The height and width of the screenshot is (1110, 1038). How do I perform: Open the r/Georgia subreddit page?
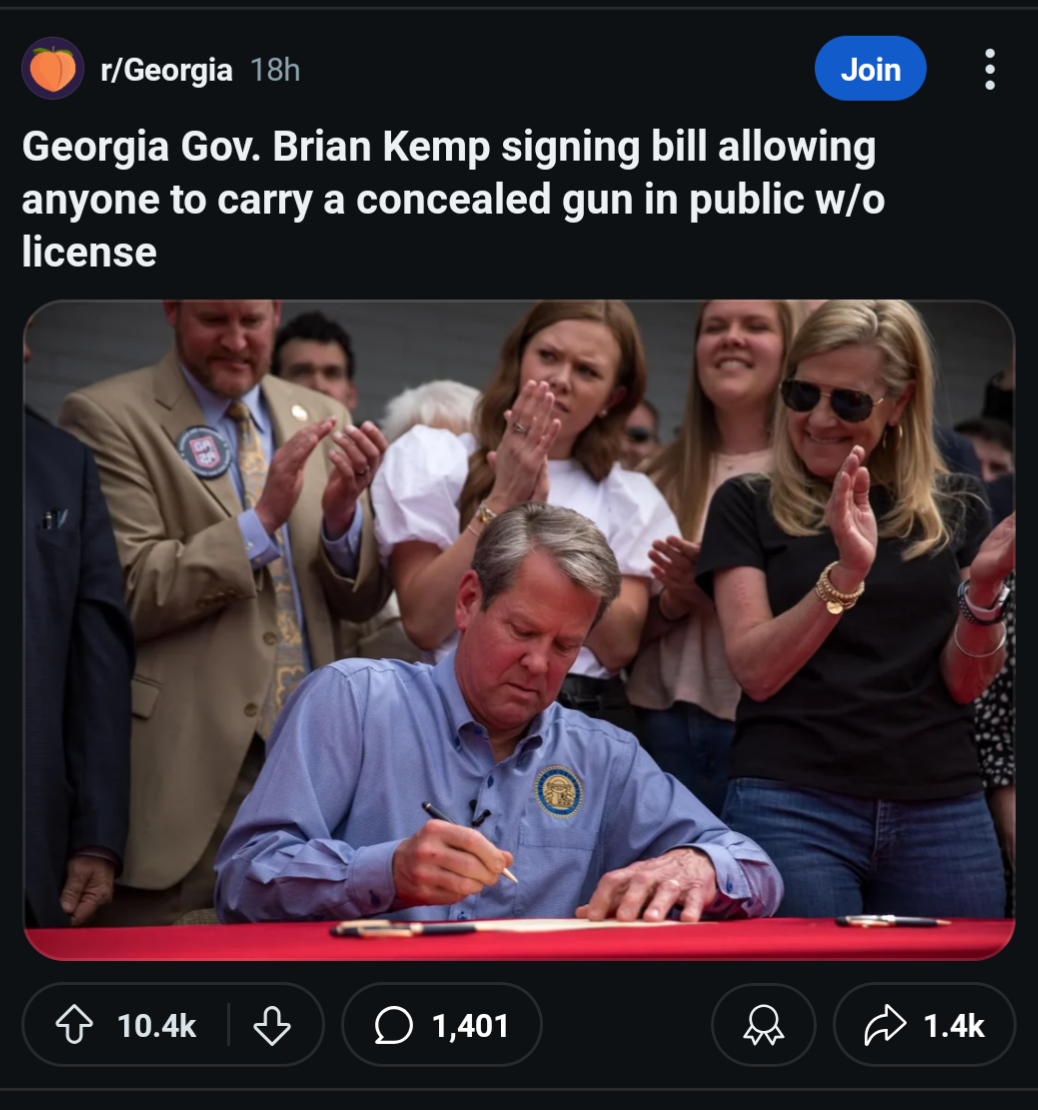coord(167,70)
